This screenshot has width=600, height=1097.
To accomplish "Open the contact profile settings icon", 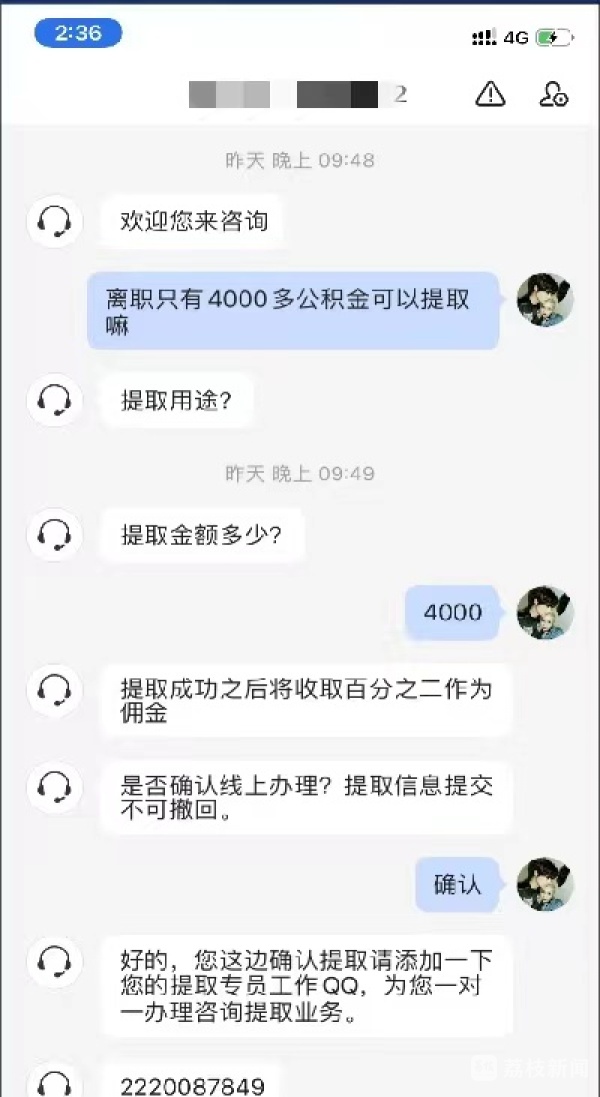I will click(x=553, y=94).
